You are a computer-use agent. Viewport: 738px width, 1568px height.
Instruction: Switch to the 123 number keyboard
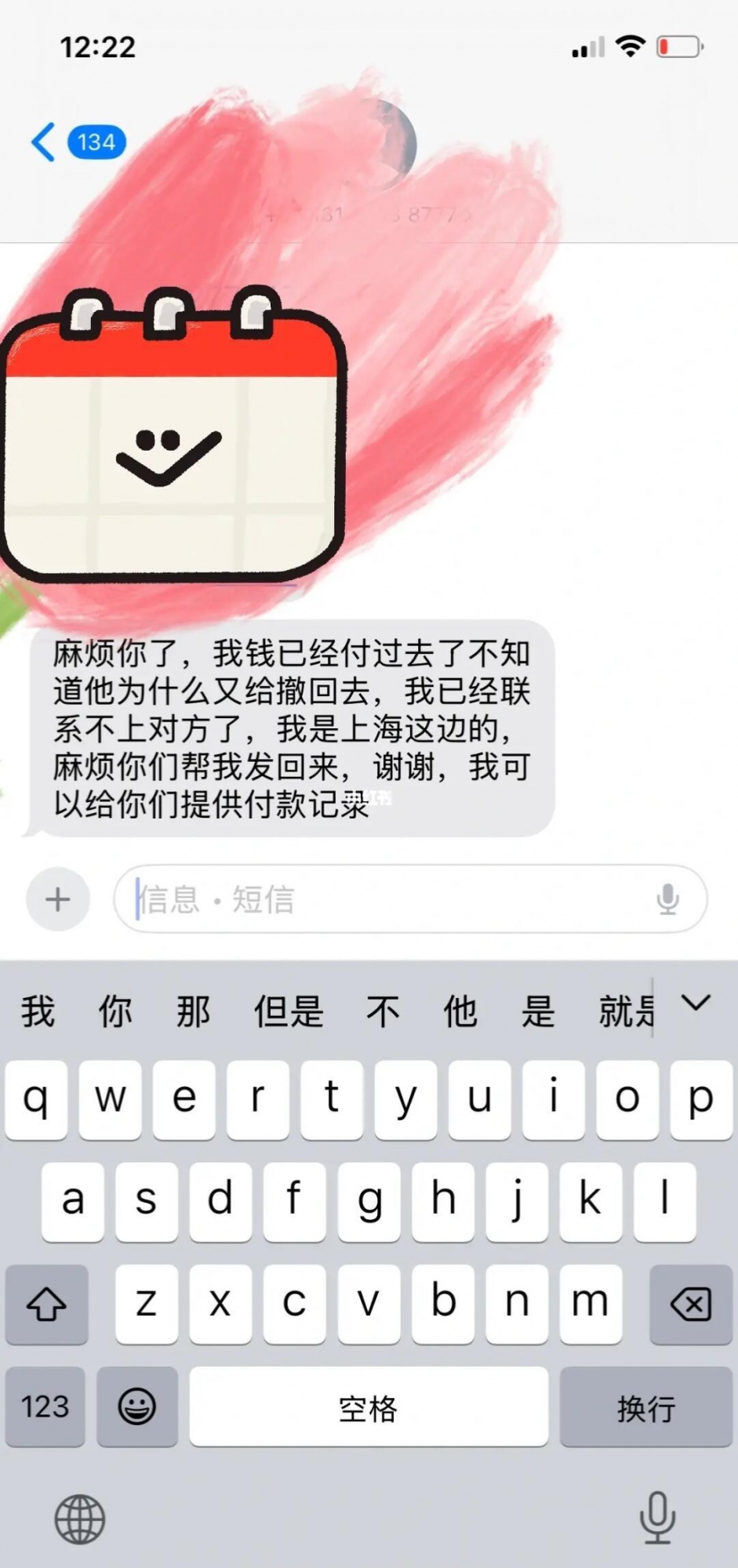(x=45, y=1407)
